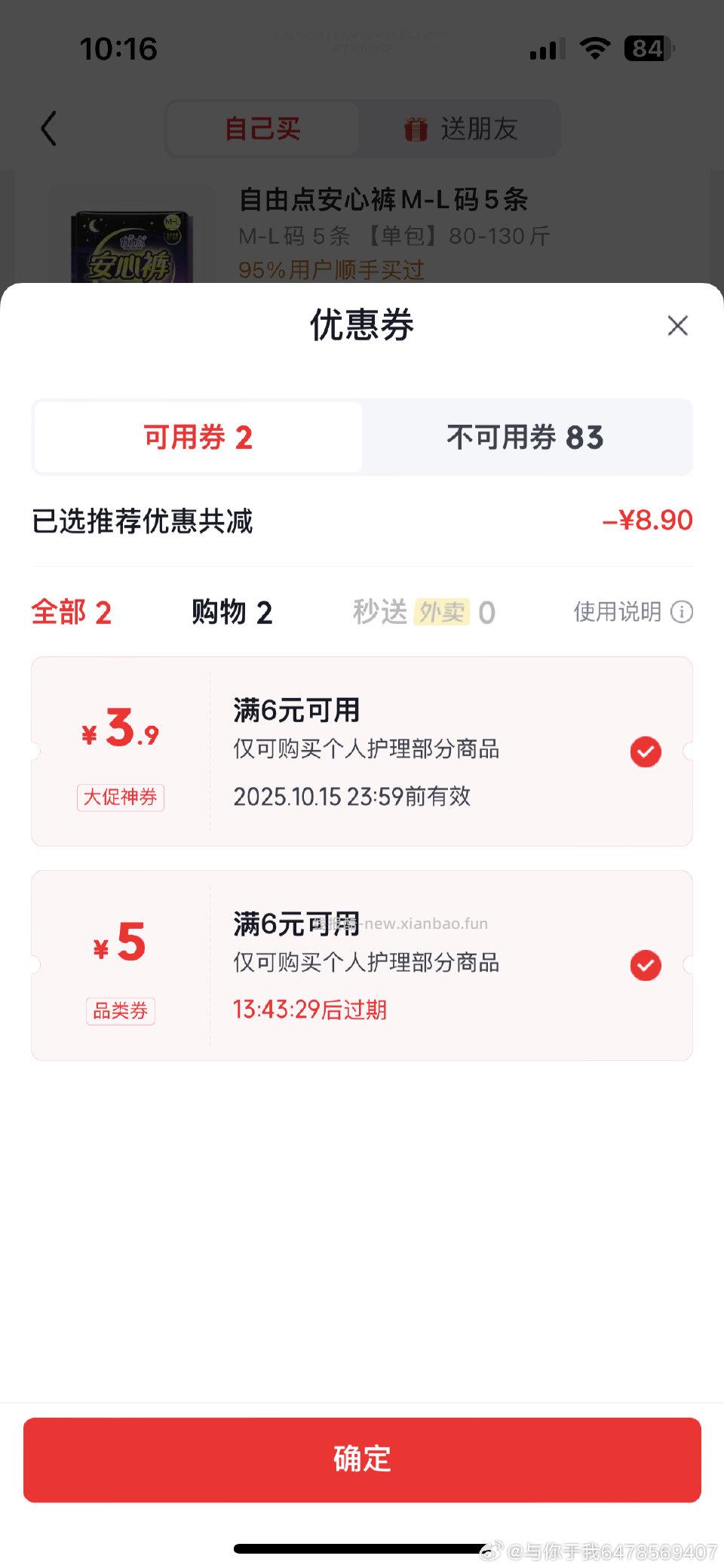Tap the 可用券 2 segmented control

pyautogui.click(x=197, y=438)
